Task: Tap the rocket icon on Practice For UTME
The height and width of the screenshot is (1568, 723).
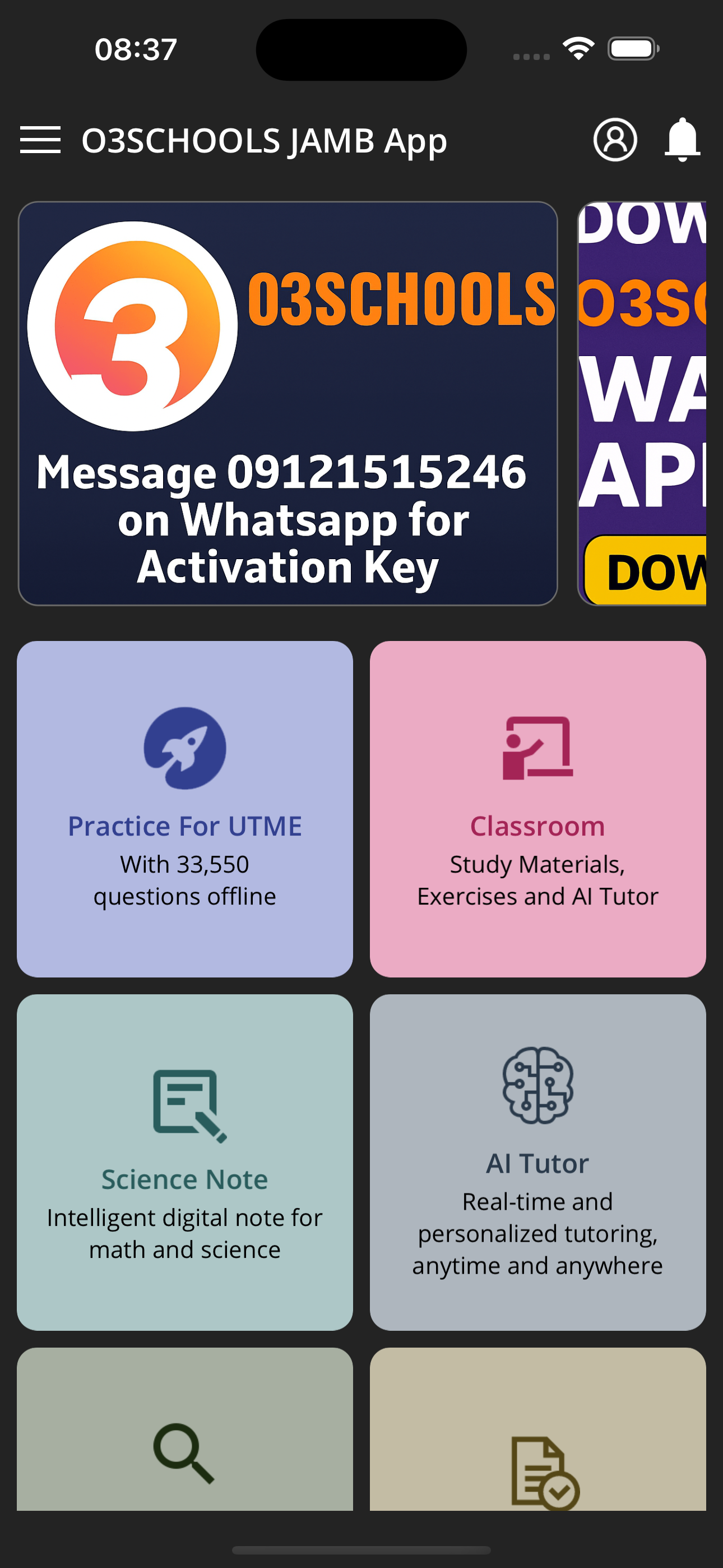Action: (186, 749)
